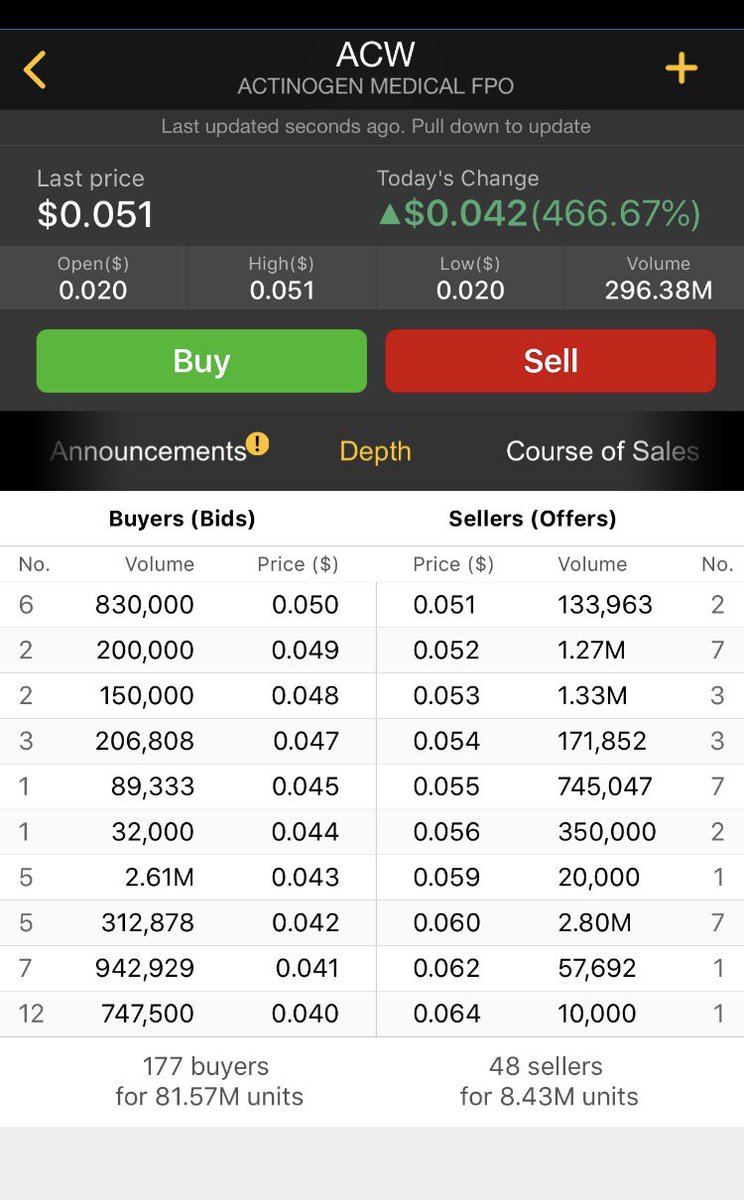Go back using the yellow arrow

pos(35,69)
